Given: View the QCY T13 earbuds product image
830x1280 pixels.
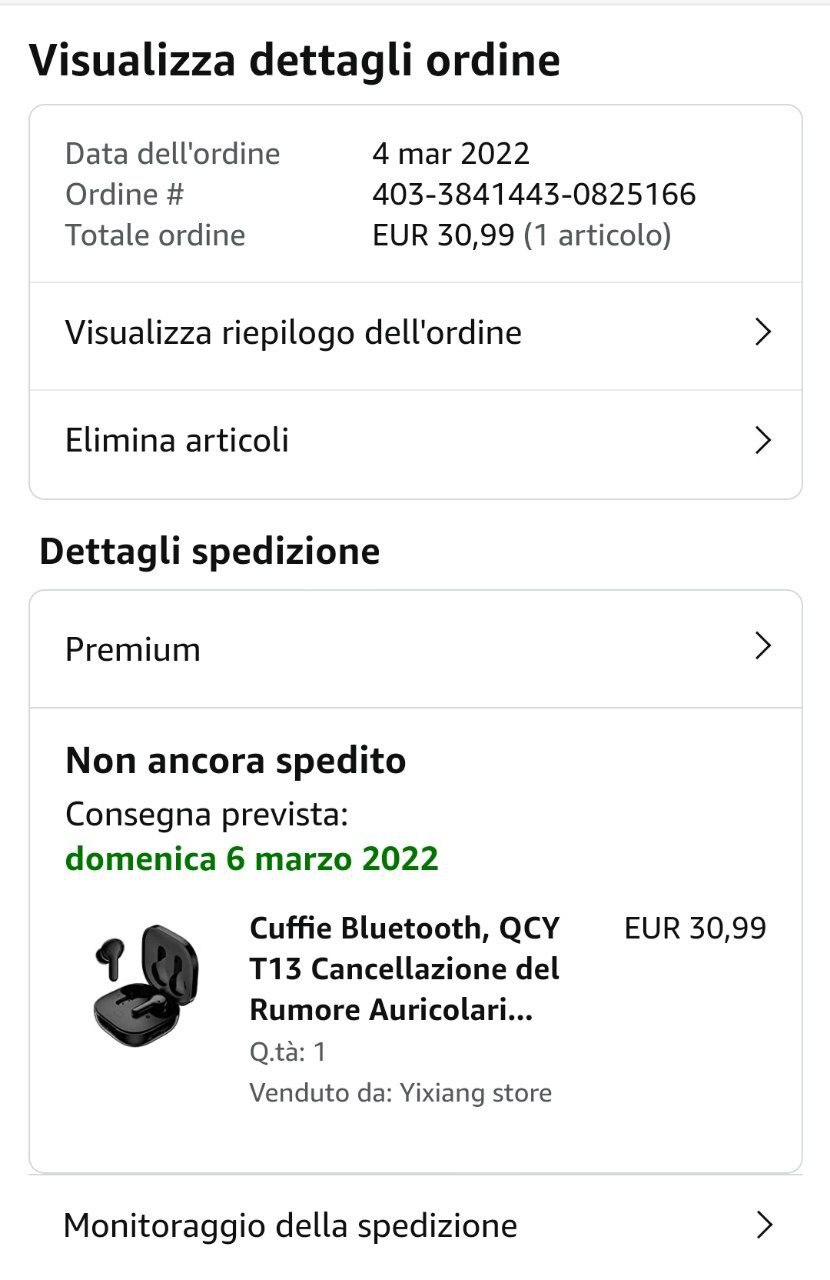Looking at the screenshot, I should [145, 986].
